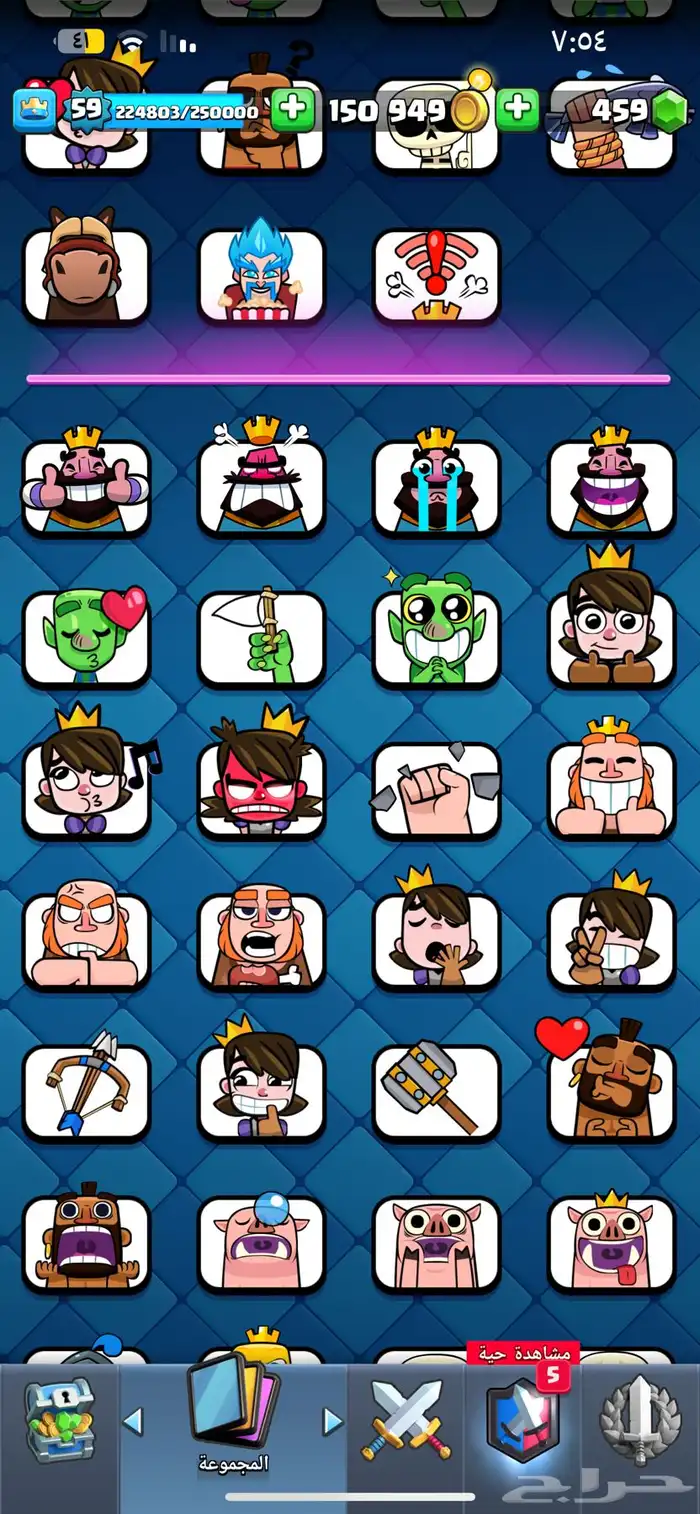This screenshot has height=1514, width=700.
Task: Tap the left arrow beside the cards tab
Action: pos(133,1420)
